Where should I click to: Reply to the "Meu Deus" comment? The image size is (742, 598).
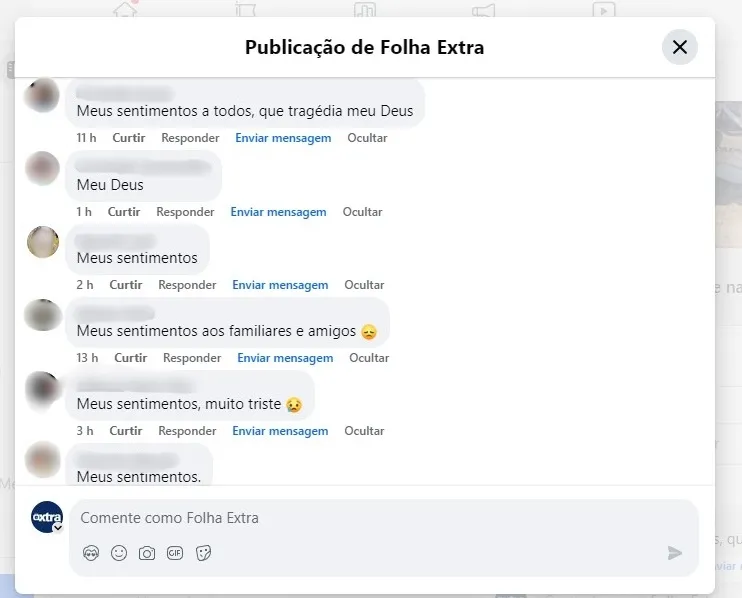pos(185,212)
